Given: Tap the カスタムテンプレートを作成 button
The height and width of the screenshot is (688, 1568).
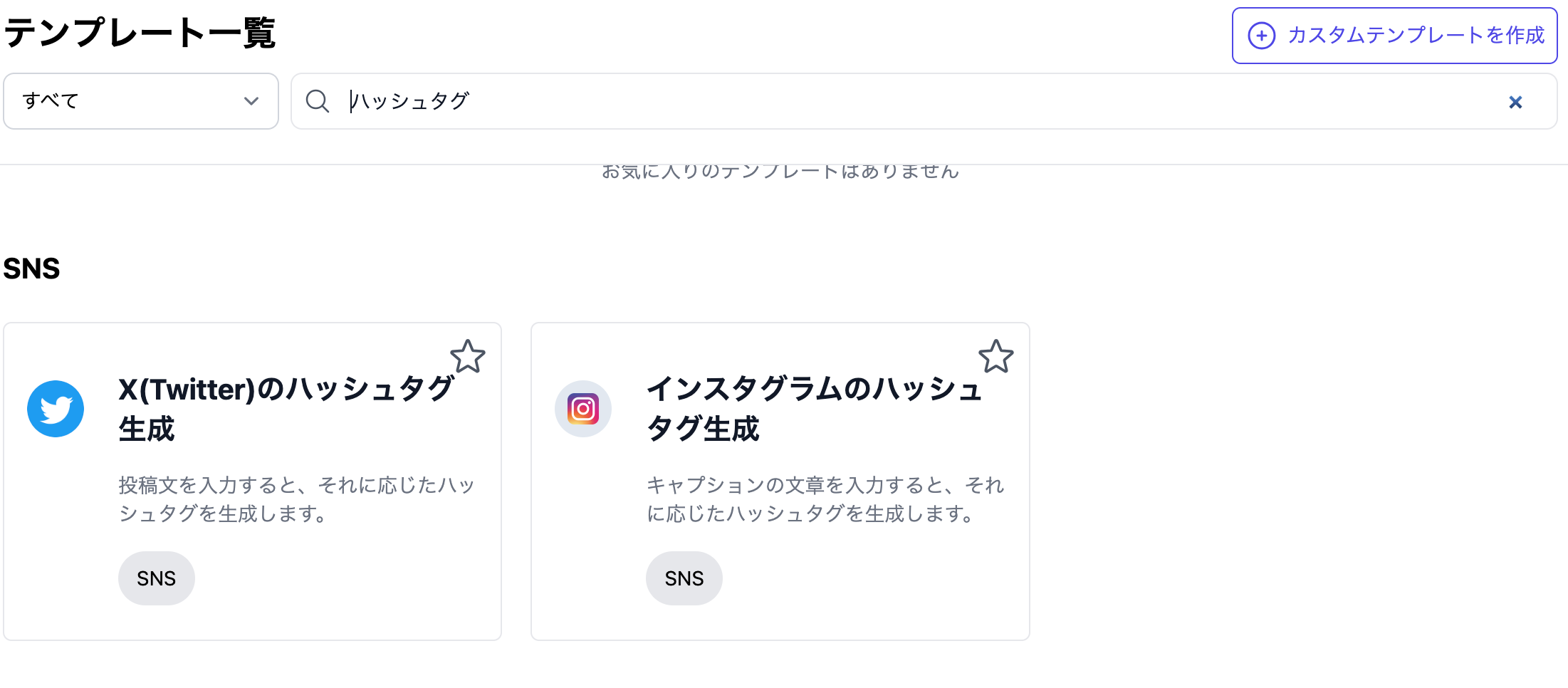Looking at the screenshot, I should click(x=1394, y=36).
